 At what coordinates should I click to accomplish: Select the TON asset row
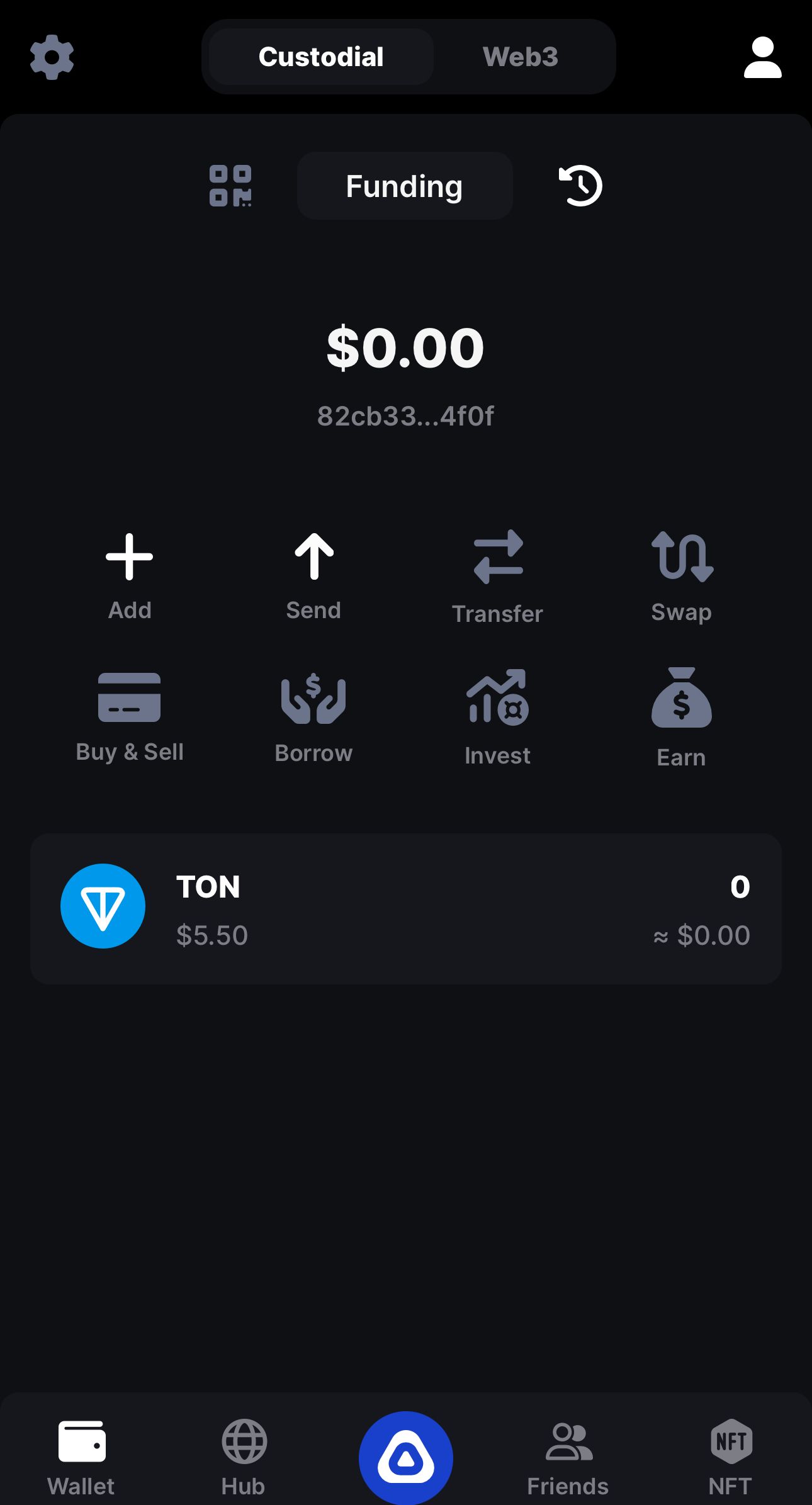406,906
